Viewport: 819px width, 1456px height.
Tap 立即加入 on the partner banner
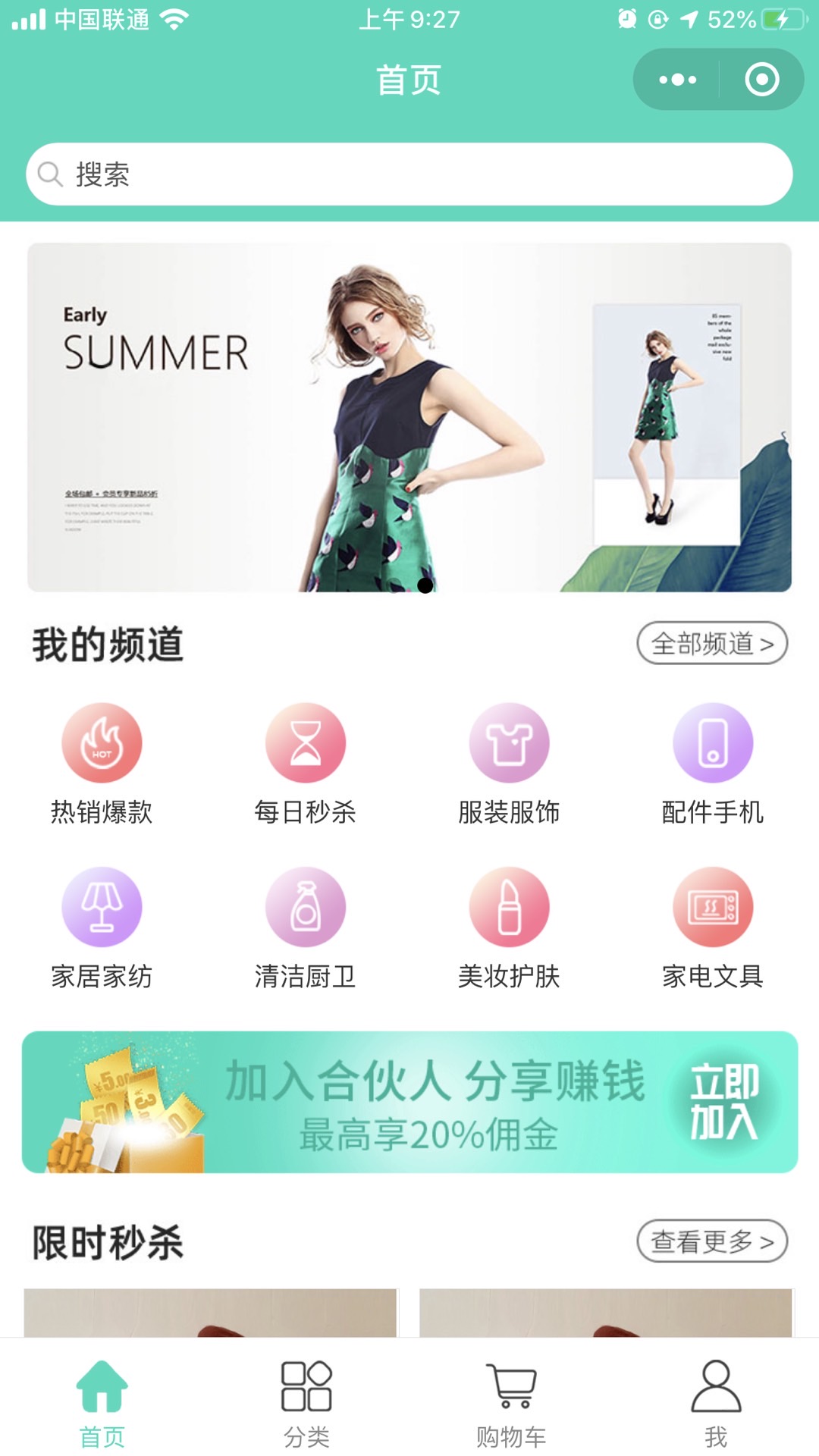(x=723, y=1102)
